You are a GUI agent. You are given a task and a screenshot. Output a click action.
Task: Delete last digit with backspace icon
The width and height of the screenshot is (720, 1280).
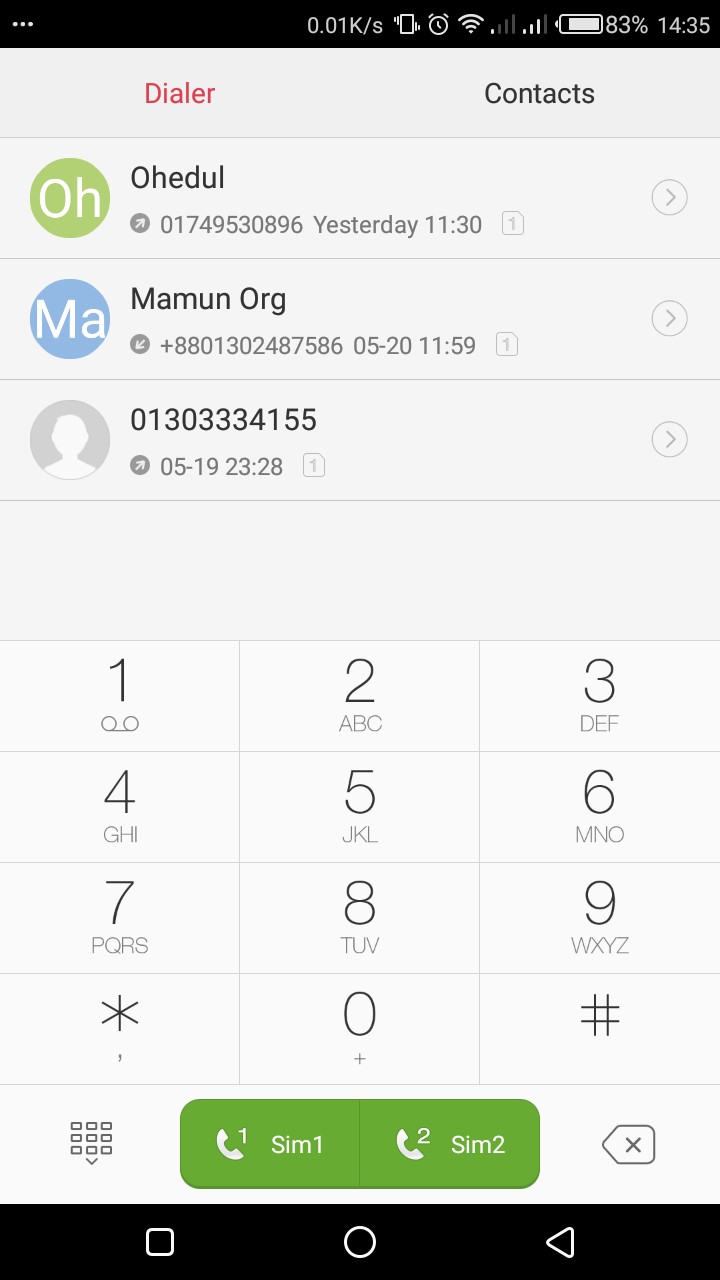pyautogui.click(x=629, y=1144)
